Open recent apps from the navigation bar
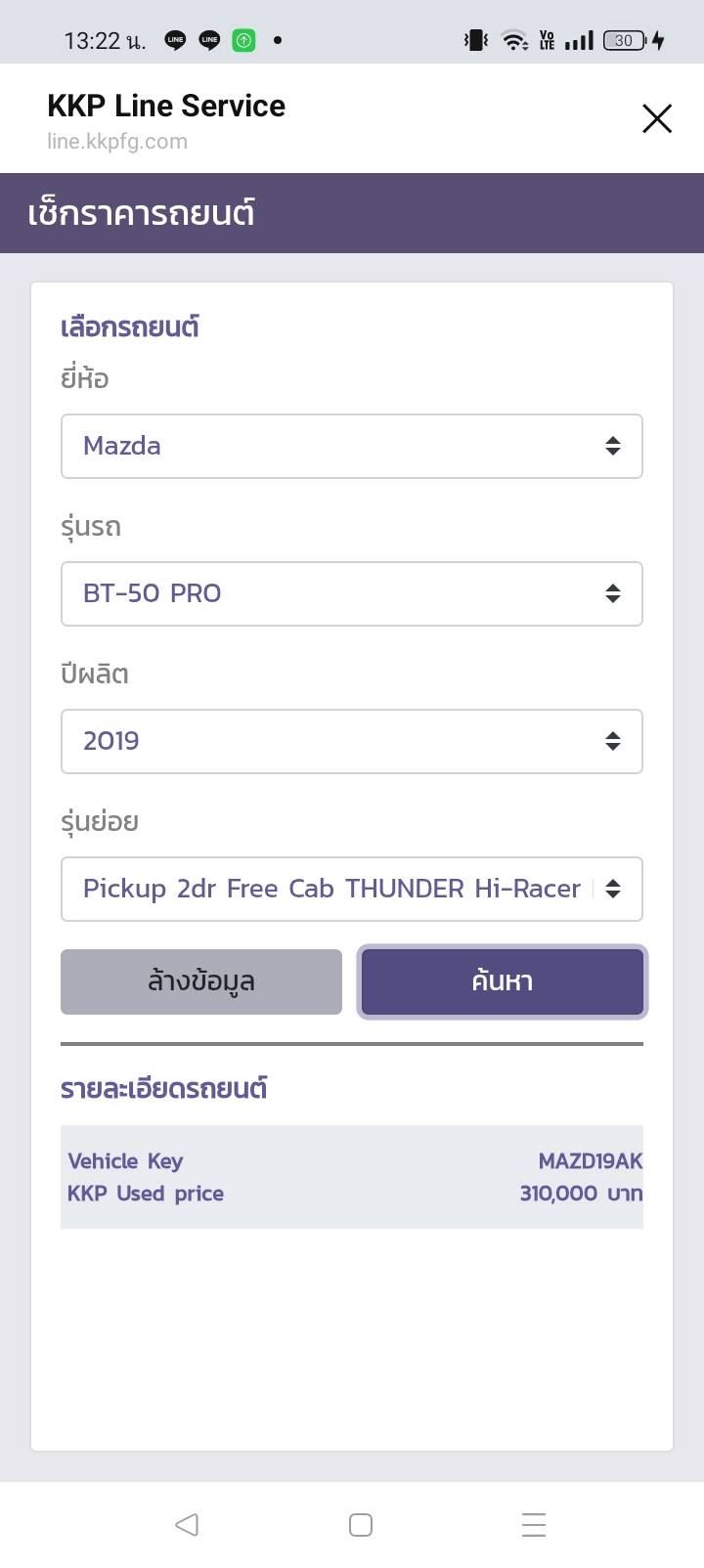The width and height of the screenshot is (704, 1568). (x=534, y=1524)
